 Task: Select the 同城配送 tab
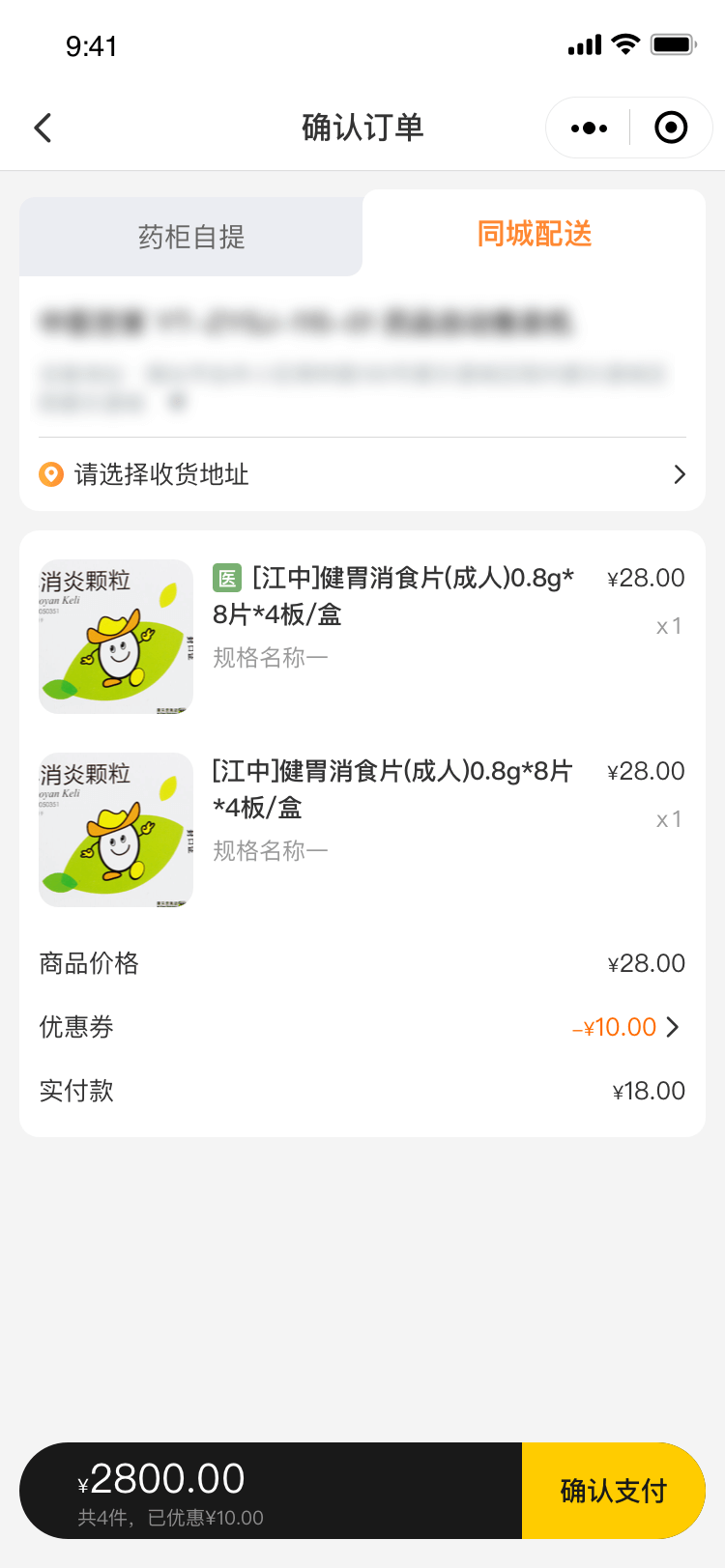(534, 234)
